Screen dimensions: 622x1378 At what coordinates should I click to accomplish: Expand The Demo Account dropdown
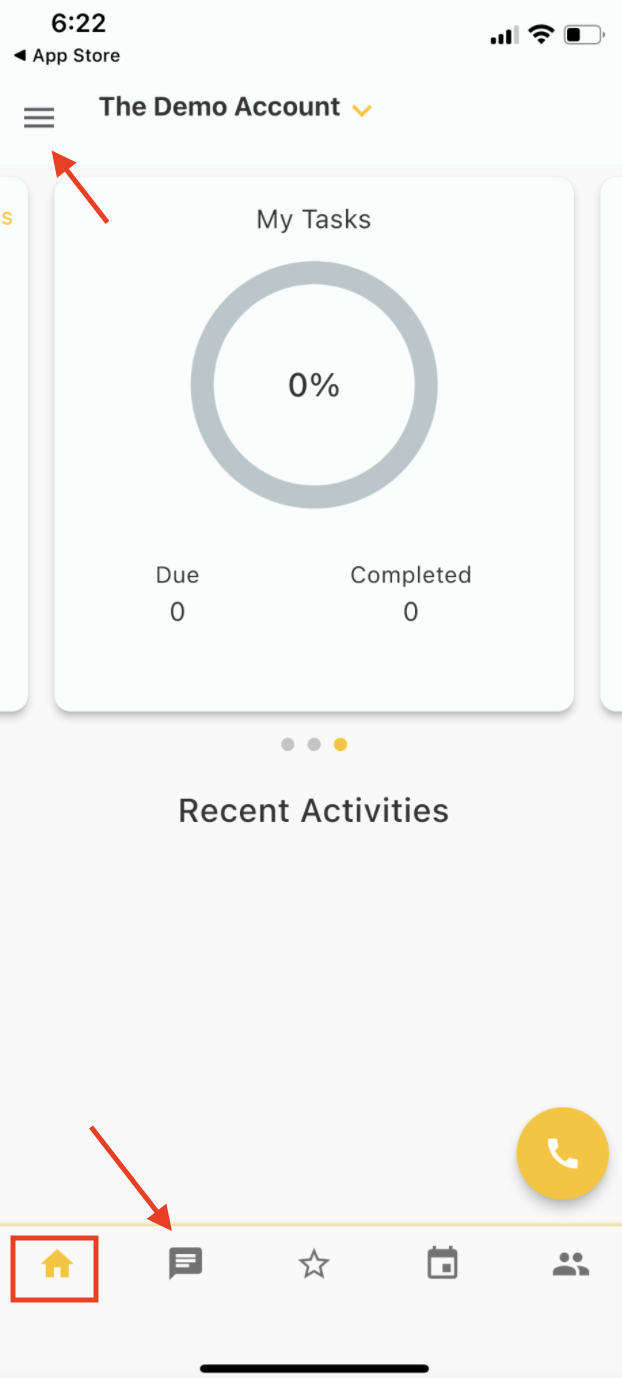(362, 110)
